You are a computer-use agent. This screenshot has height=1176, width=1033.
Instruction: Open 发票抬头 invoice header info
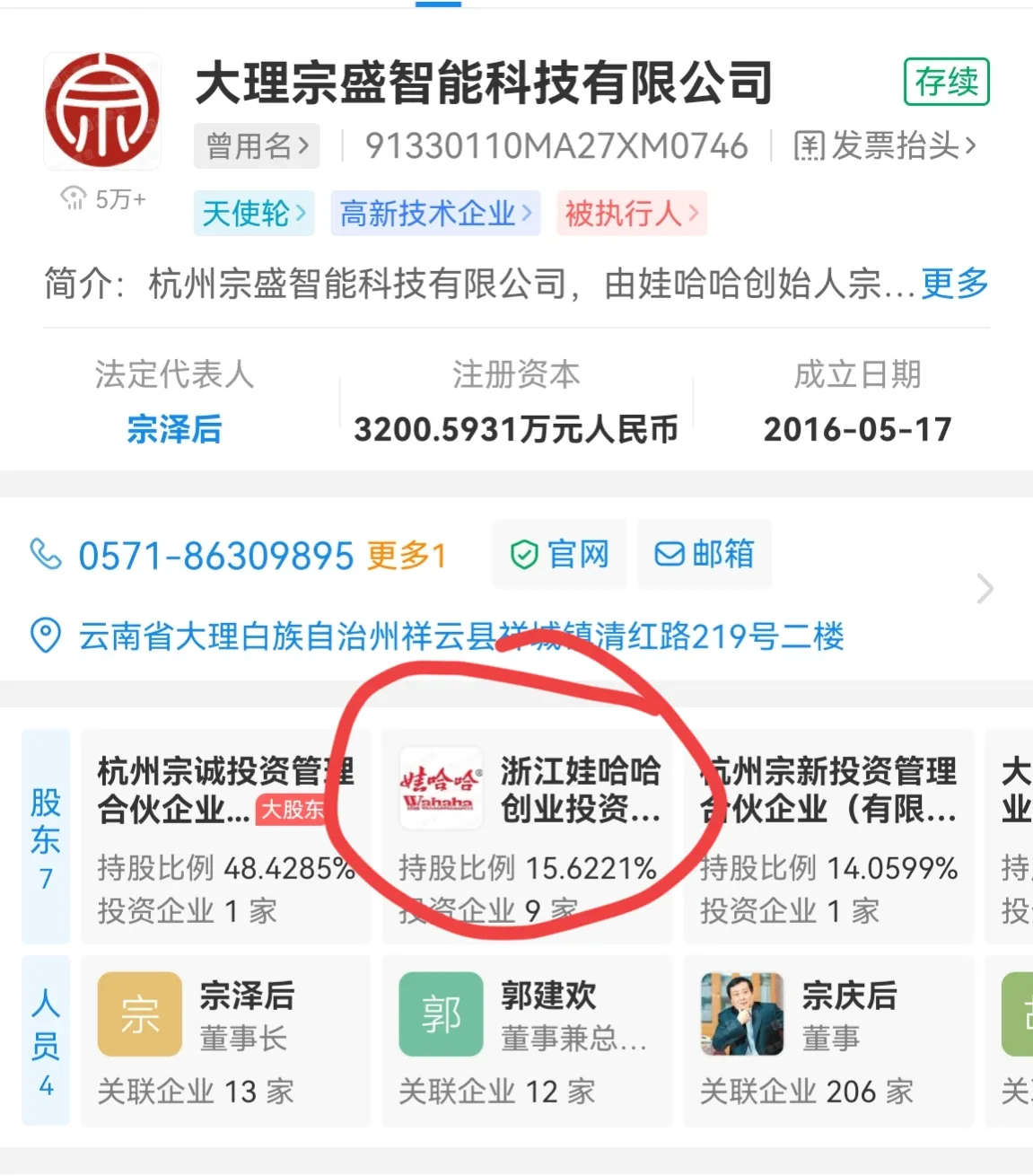coord(885,145)
